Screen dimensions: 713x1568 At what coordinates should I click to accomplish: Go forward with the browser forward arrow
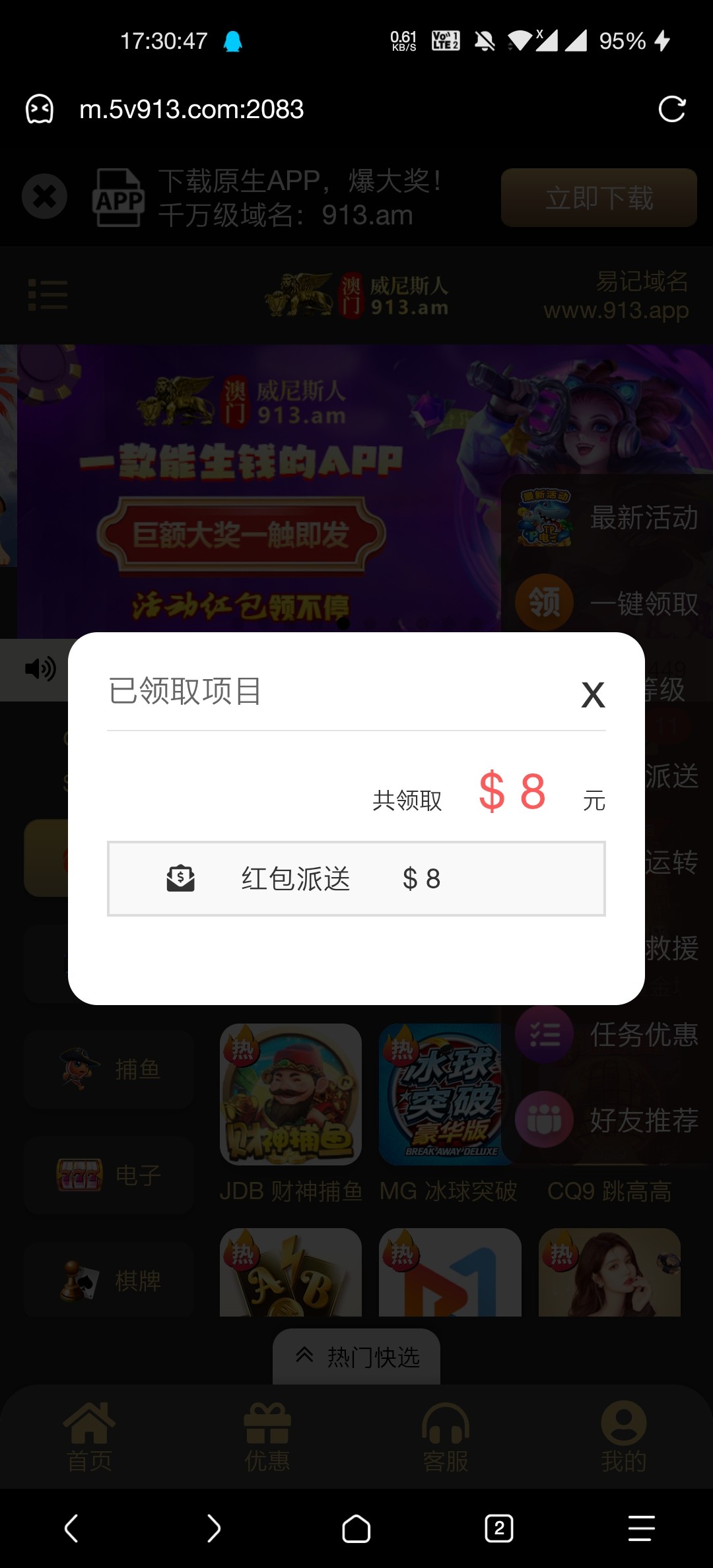click(213, 1528)
